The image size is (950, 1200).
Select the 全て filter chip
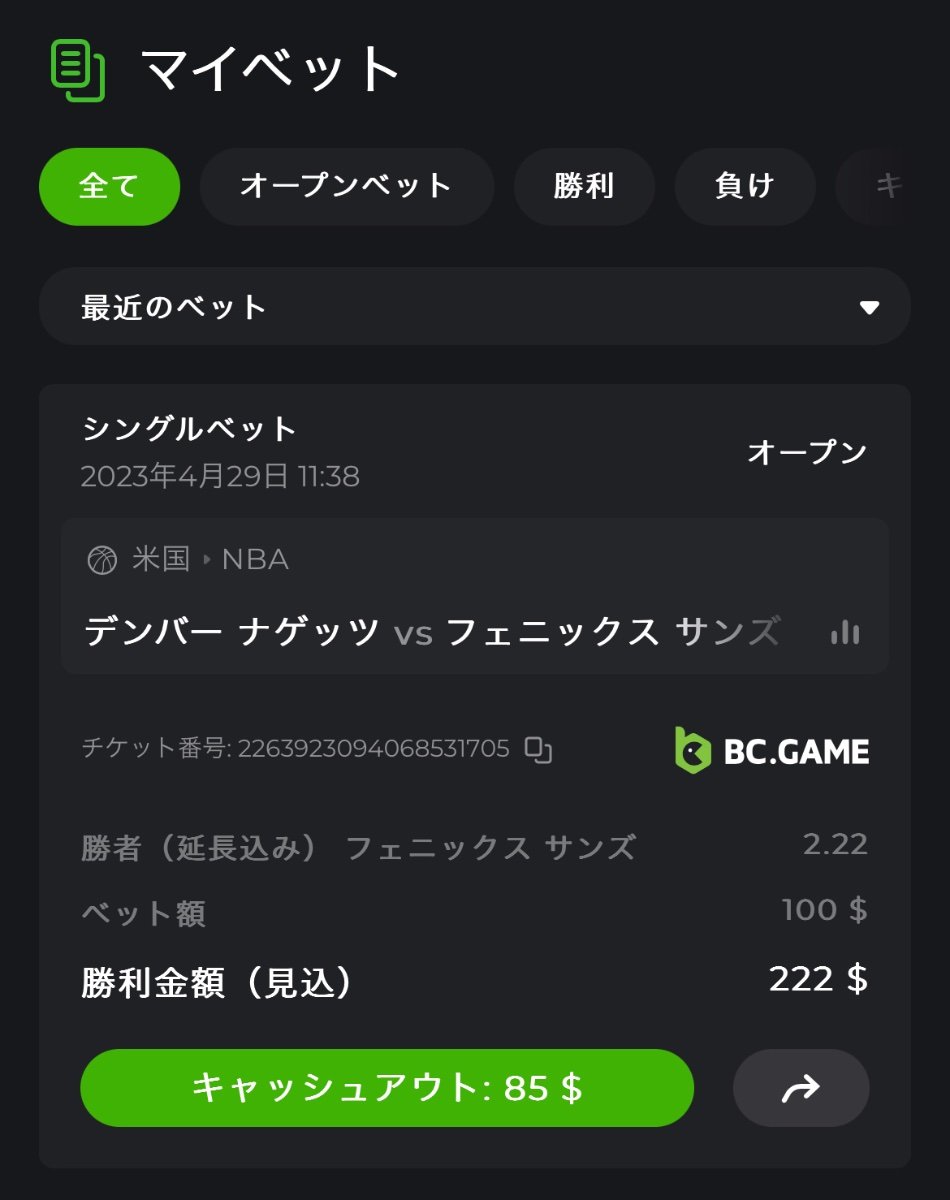pos(109,187)
